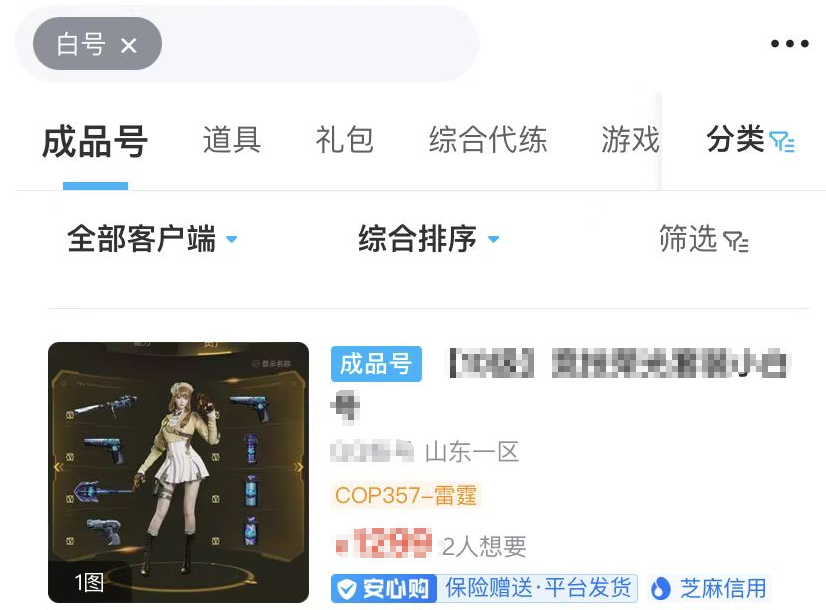Open the three-dot overflow menu
The height and width of the screenshot is (610, 826).
tap(789, 44)
